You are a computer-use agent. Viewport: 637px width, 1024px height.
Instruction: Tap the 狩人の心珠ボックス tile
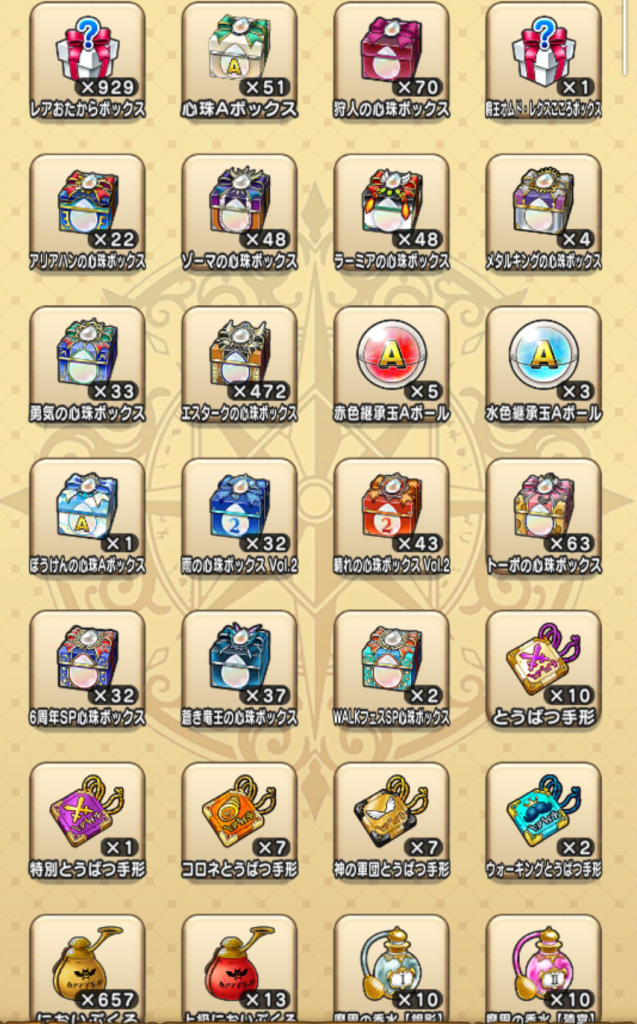tap(391, 56)
